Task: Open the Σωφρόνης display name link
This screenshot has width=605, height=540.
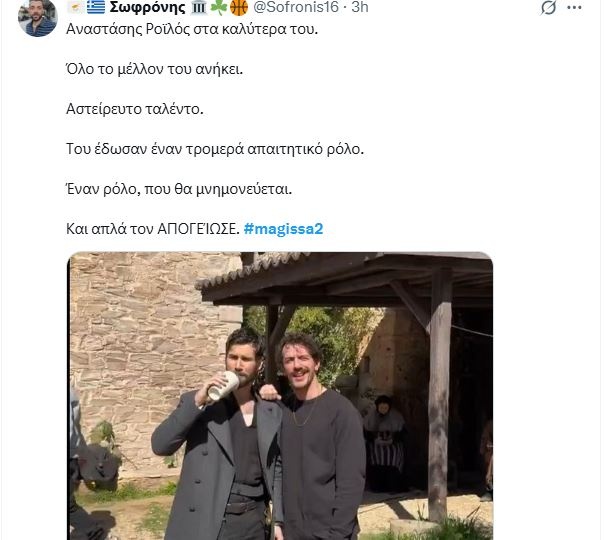Action: click(x=148, y=7)
